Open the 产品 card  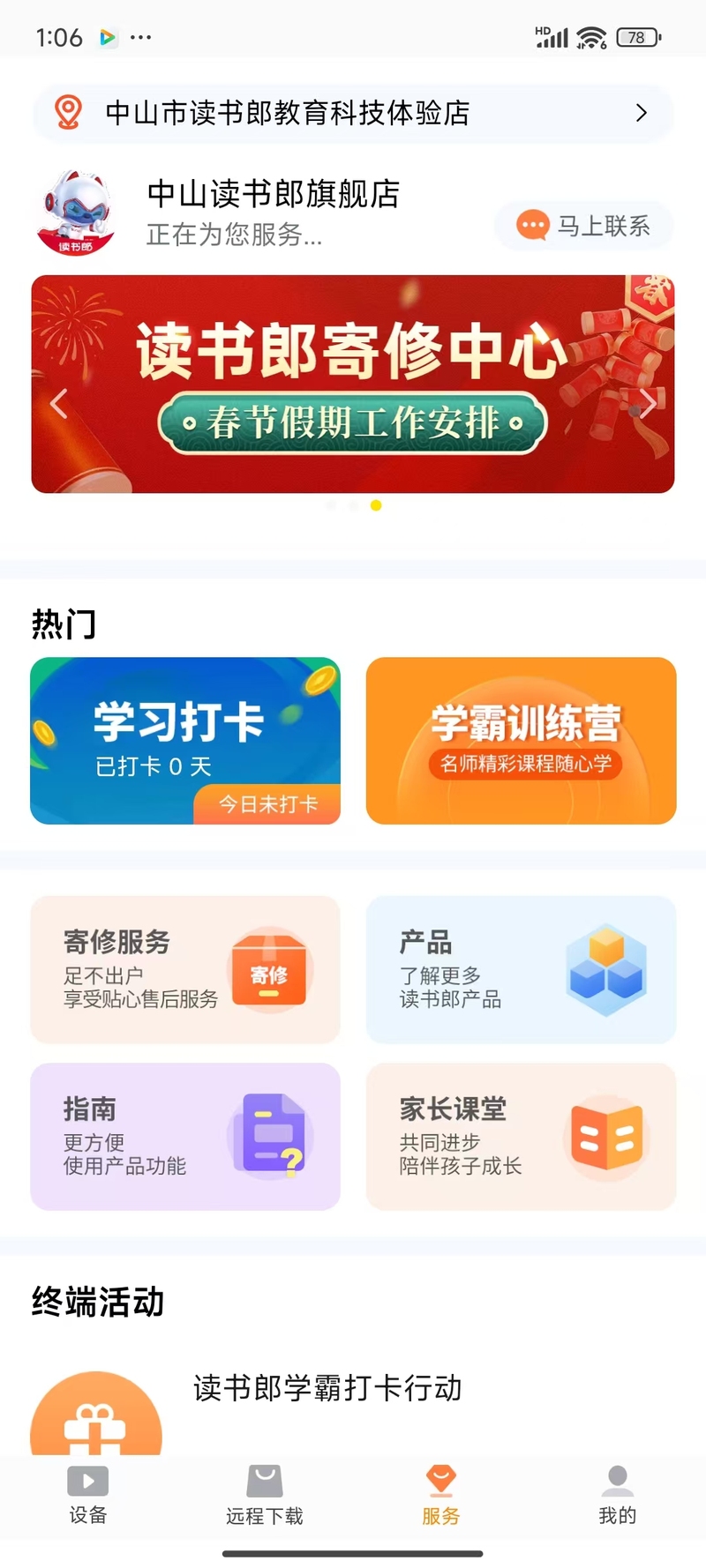pos(521,969)
